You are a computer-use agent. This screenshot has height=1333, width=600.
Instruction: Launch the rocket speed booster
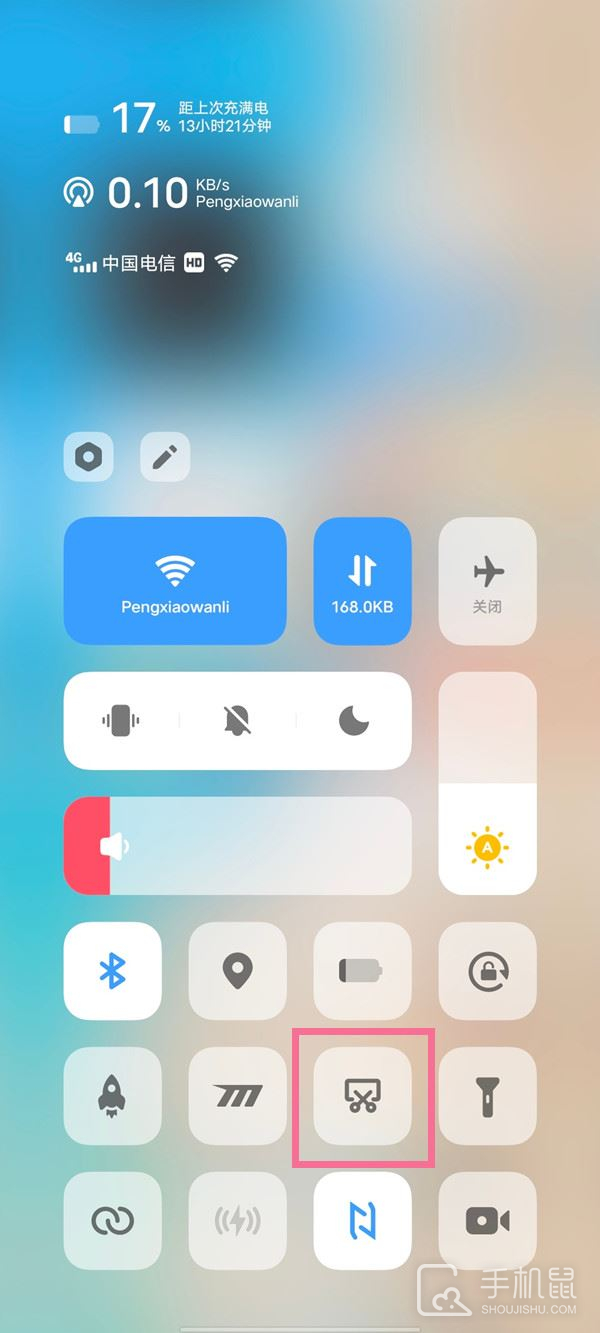click(112, 1096)
